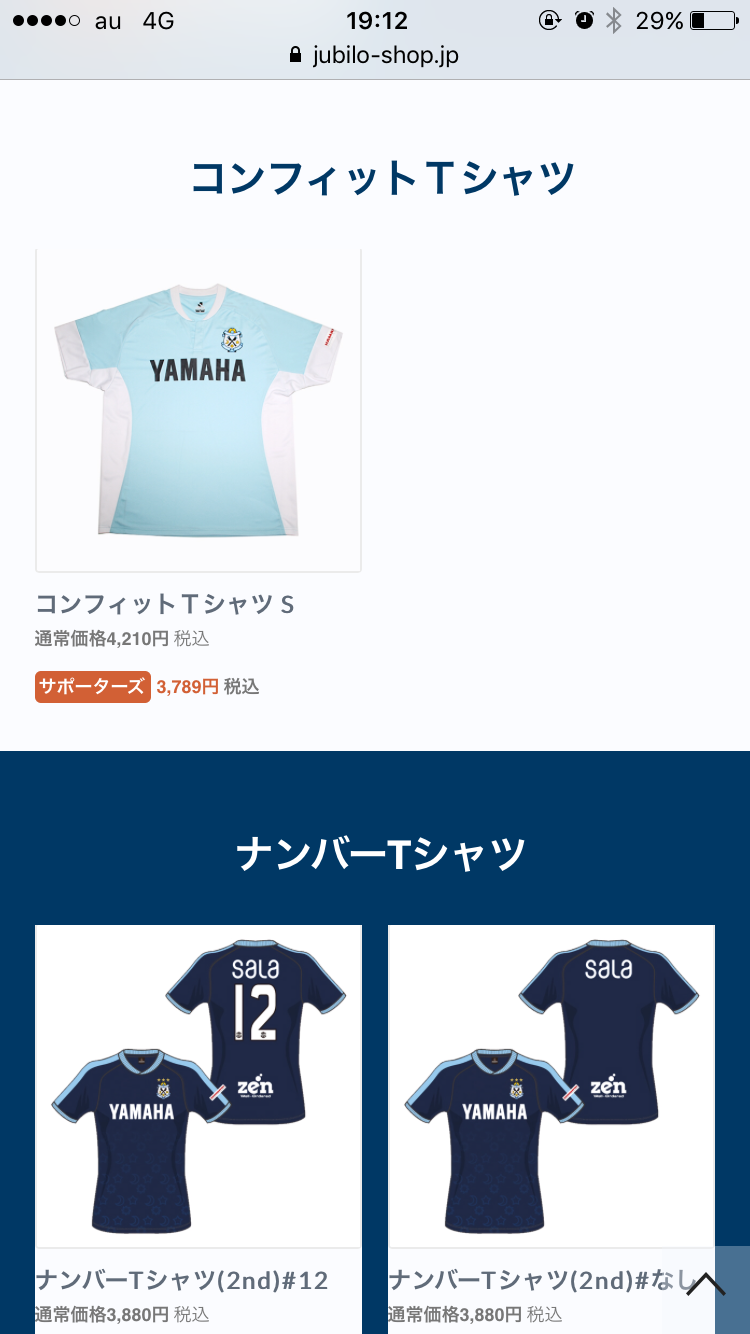Open the ナンバーTシャツ(2nd)#12 product image
Screen dimensions: 750x1334
point(198,1086)
